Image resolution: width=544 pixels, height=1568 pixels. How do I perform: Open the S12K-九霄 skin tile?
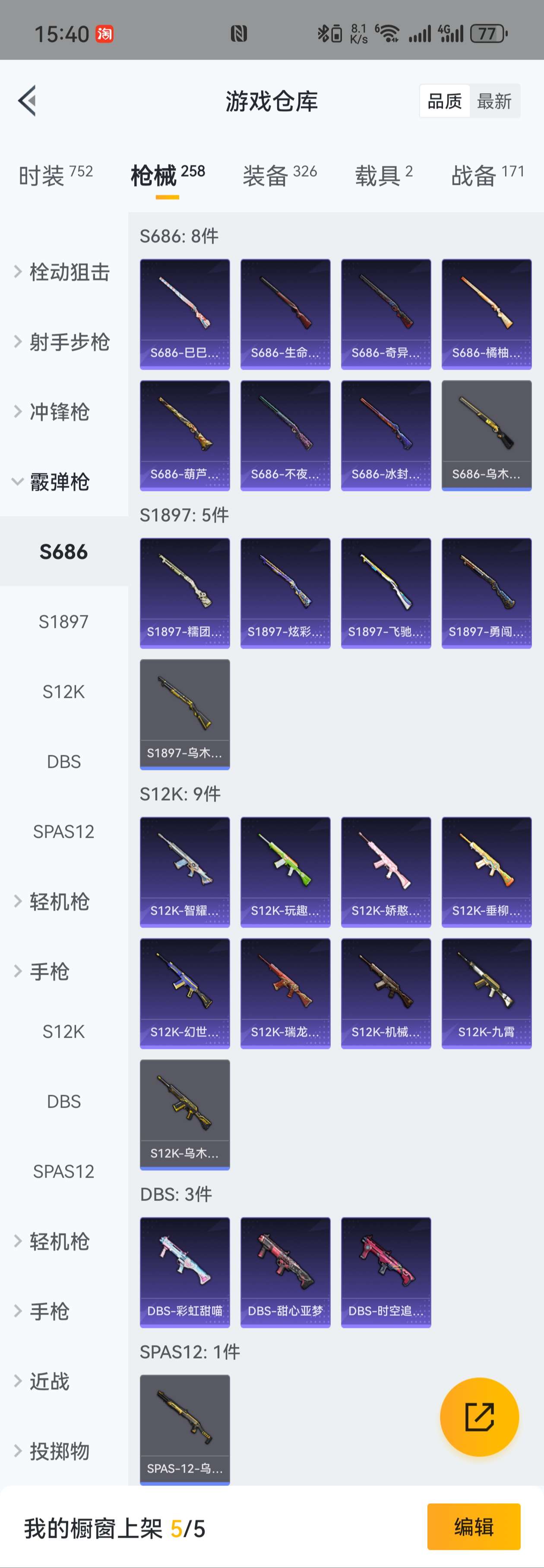pos(486,993)
